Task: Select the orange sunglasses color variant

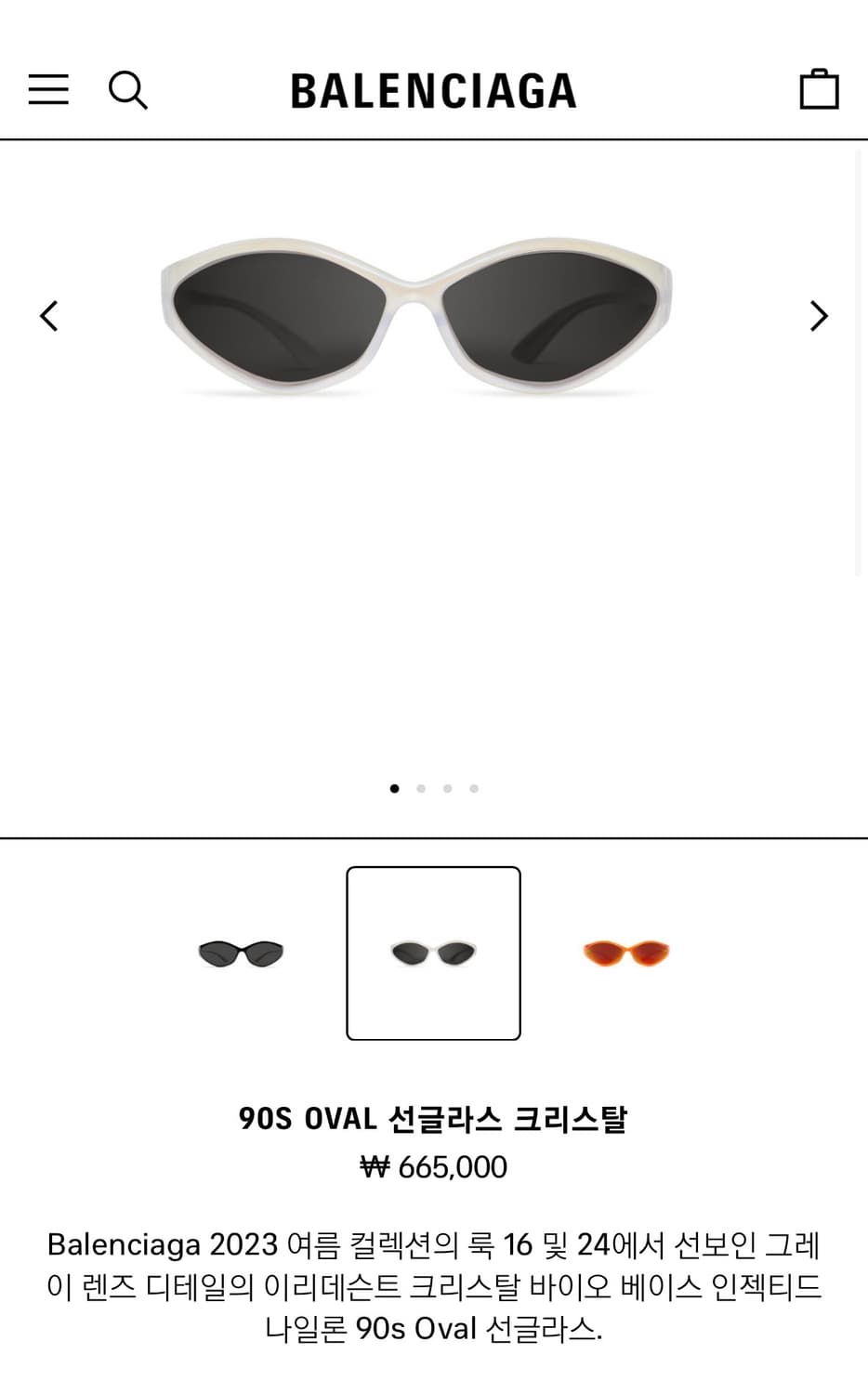Action: (x=627, y=952)
